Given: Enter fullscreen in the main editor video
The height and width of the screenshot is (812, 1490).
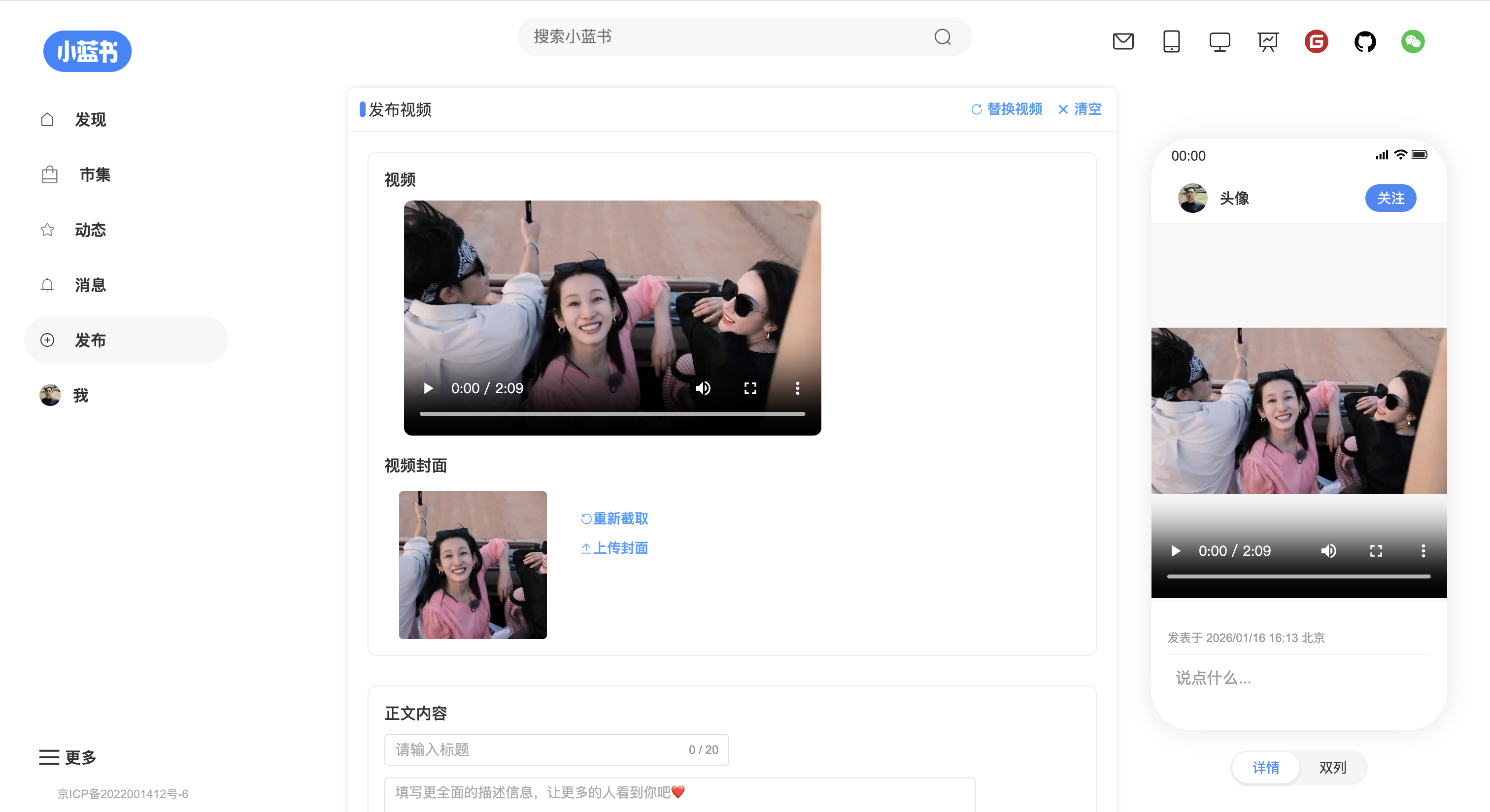Looking at the screenshot, I should click(x=750, y=388).
